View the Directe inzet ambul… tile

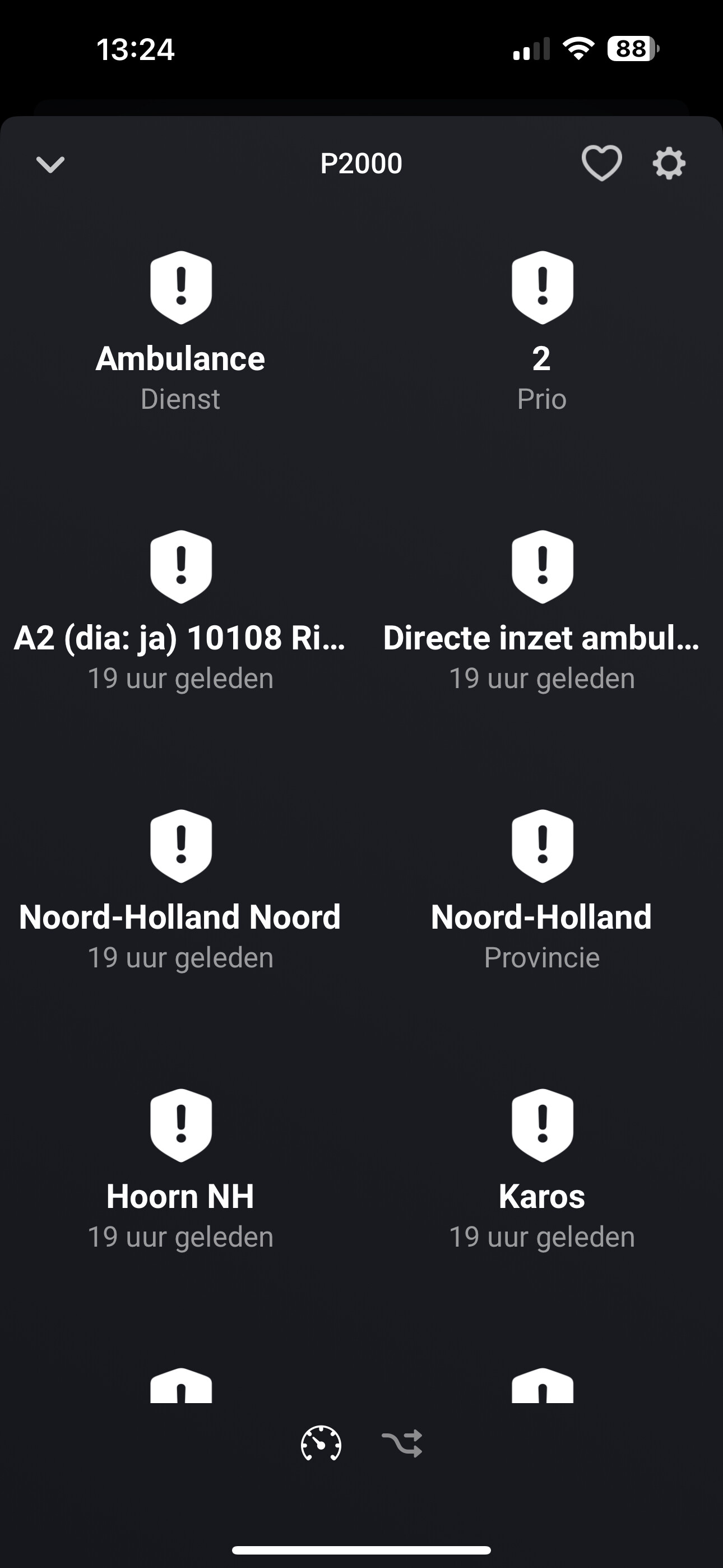tap(541, 611)
